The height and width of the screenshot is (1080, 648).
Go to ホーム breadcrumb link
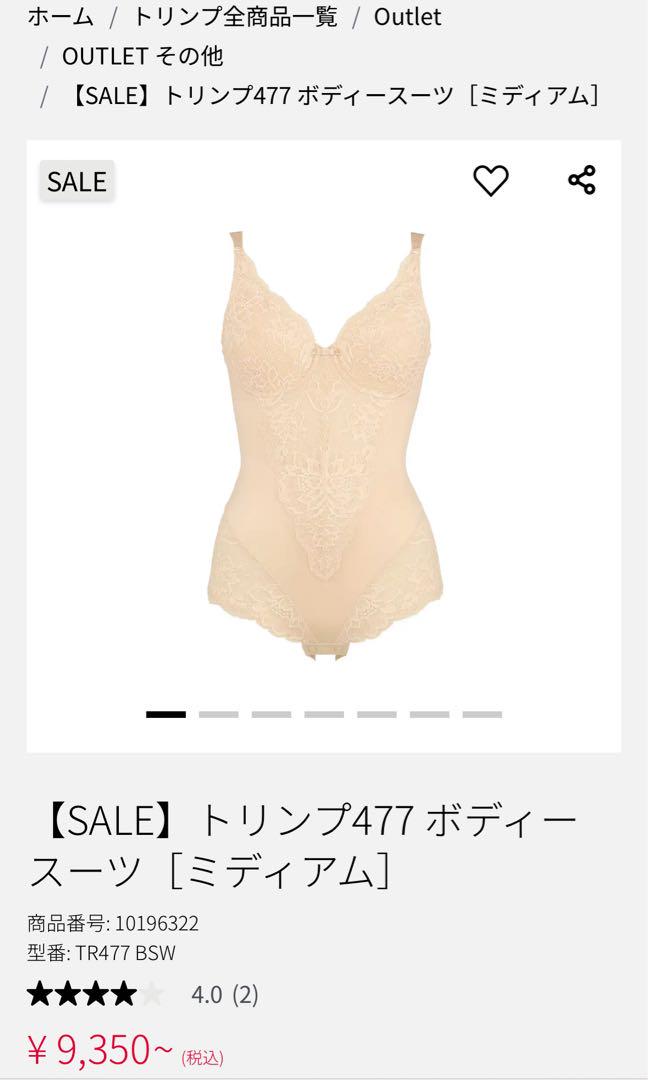(x=60, y=17)
